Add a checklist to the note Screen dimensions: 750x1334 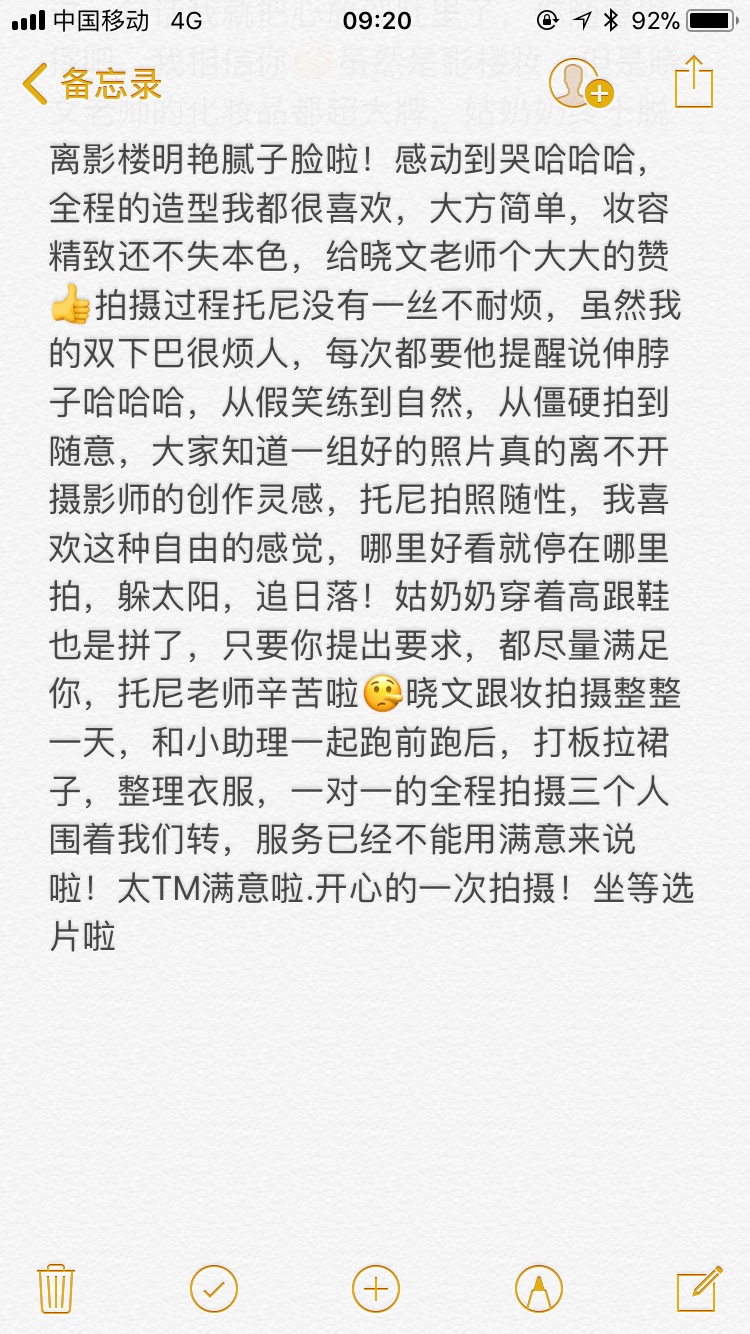pos(213,1288)
